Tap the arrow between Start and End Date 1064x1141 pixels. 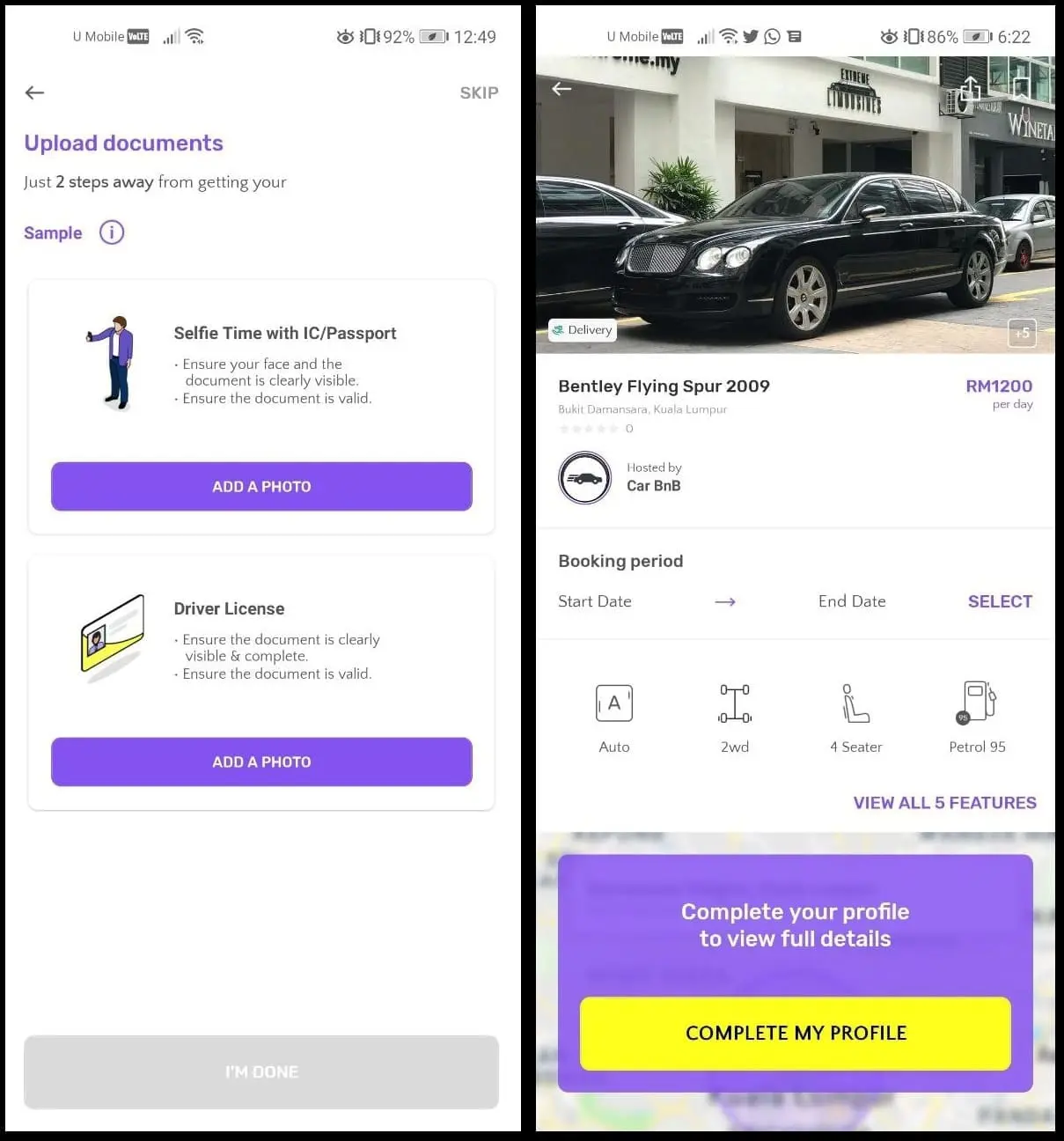tap(724, 601)
